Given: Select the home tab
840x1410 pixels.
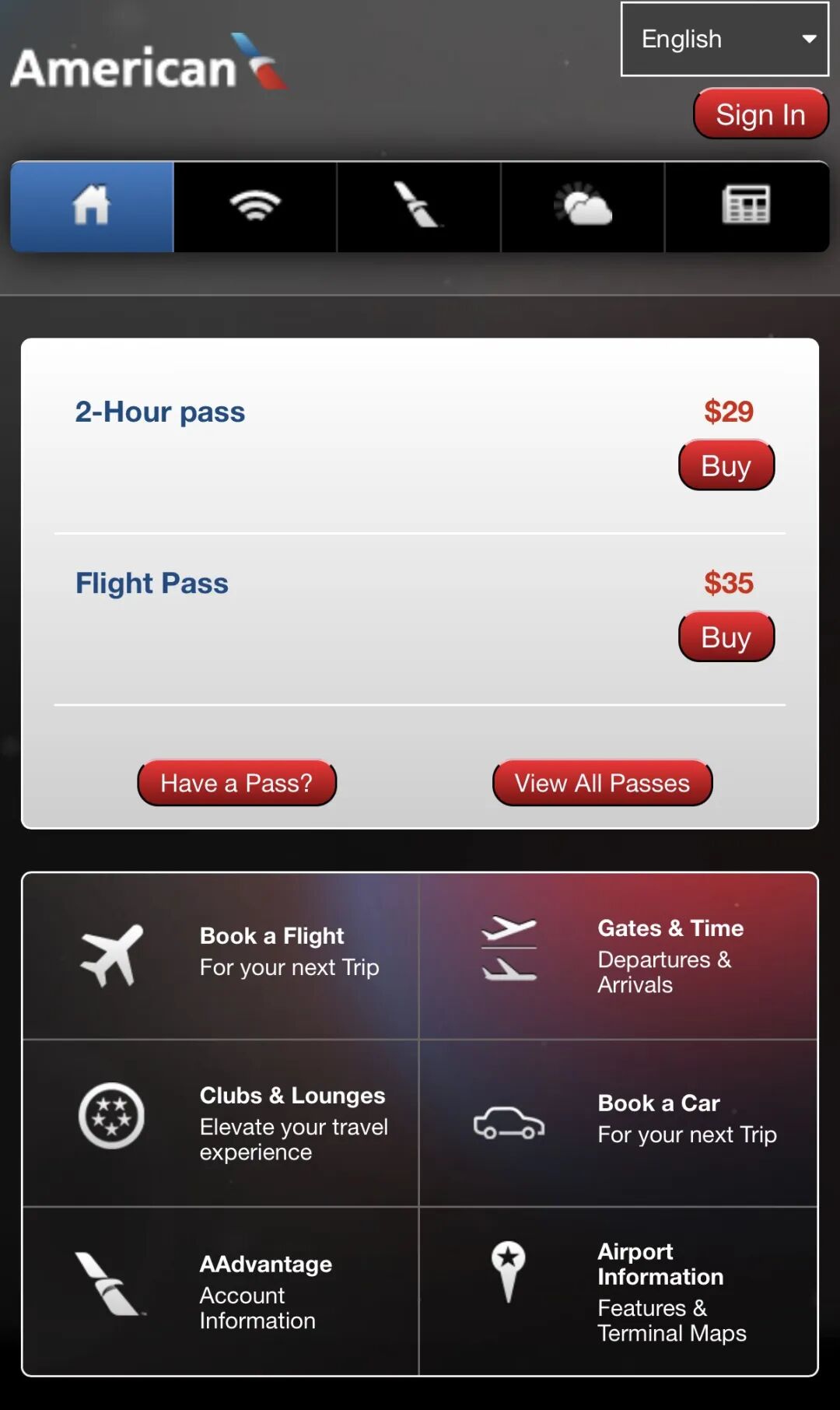Looking at the screenshot, I should pyautogui.click(x=92, y=207).
